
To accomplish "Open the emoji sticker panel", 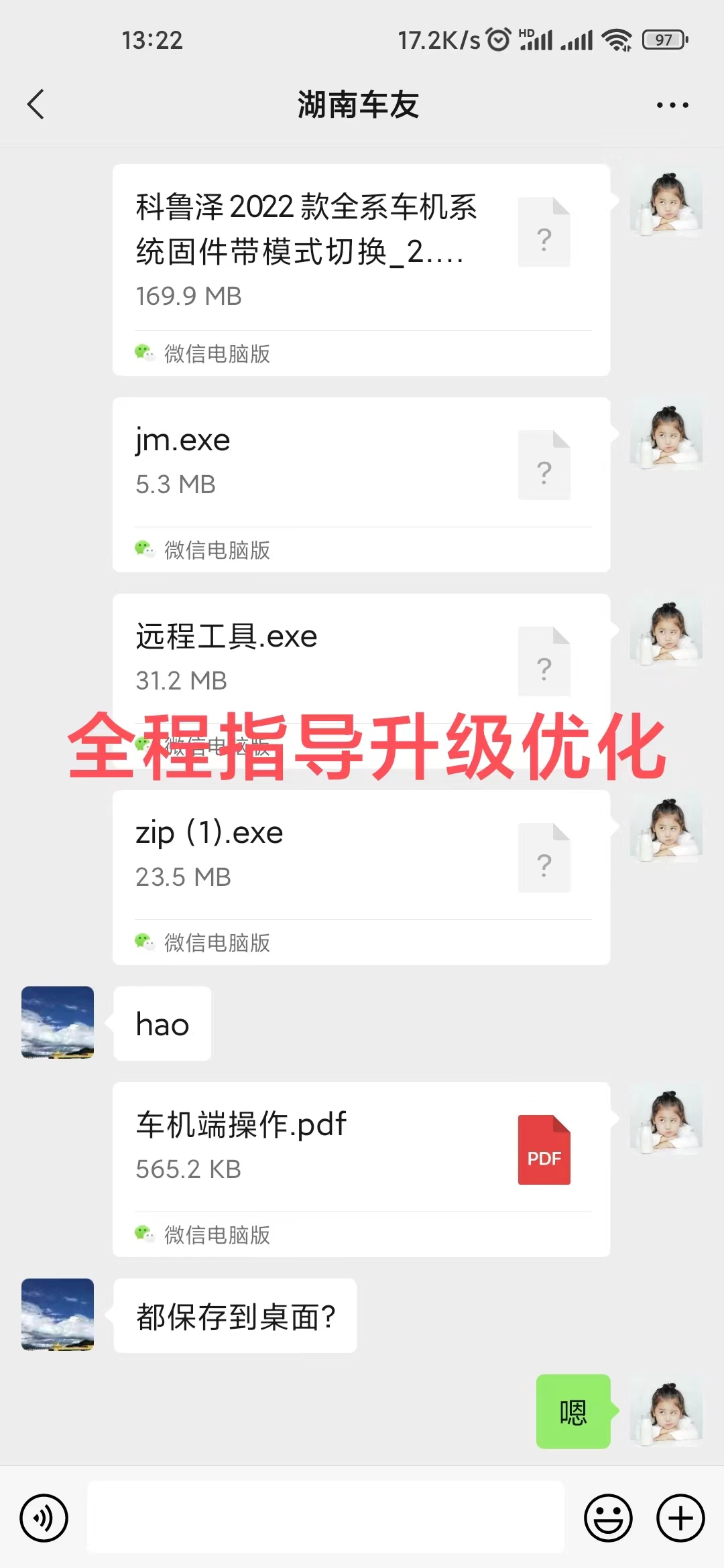I will click(608, 1518).
